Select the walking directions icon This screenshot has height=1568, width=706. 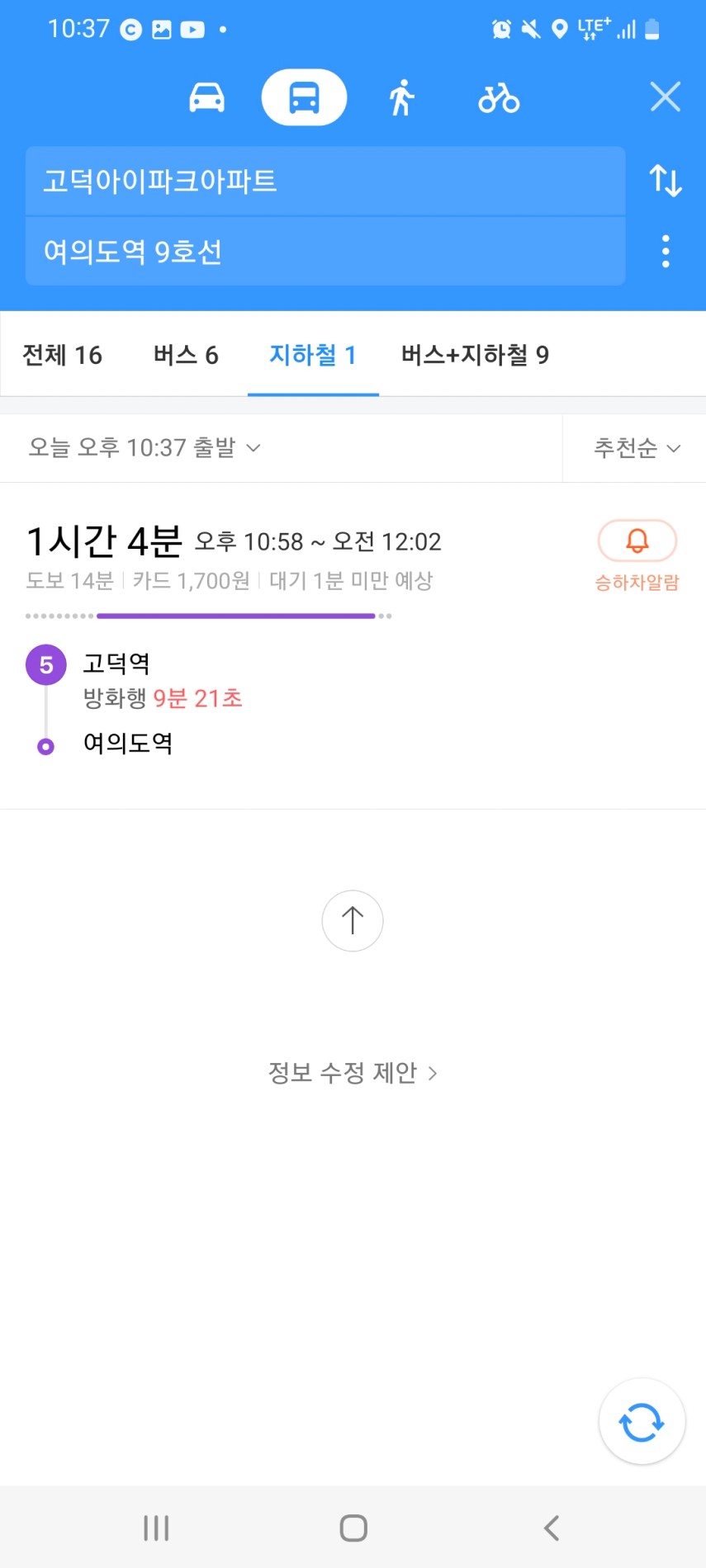click(x=402, y=97)
